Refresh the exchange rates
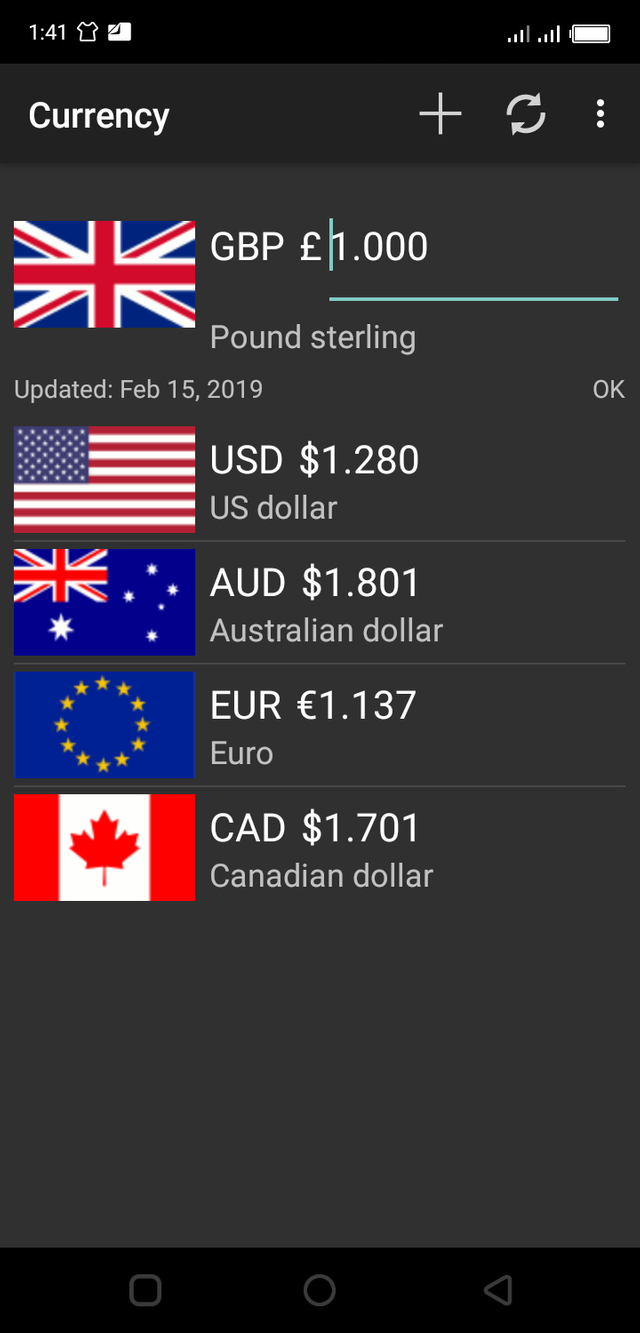The width and height of the screenshot is (640, 1333). 526,115
